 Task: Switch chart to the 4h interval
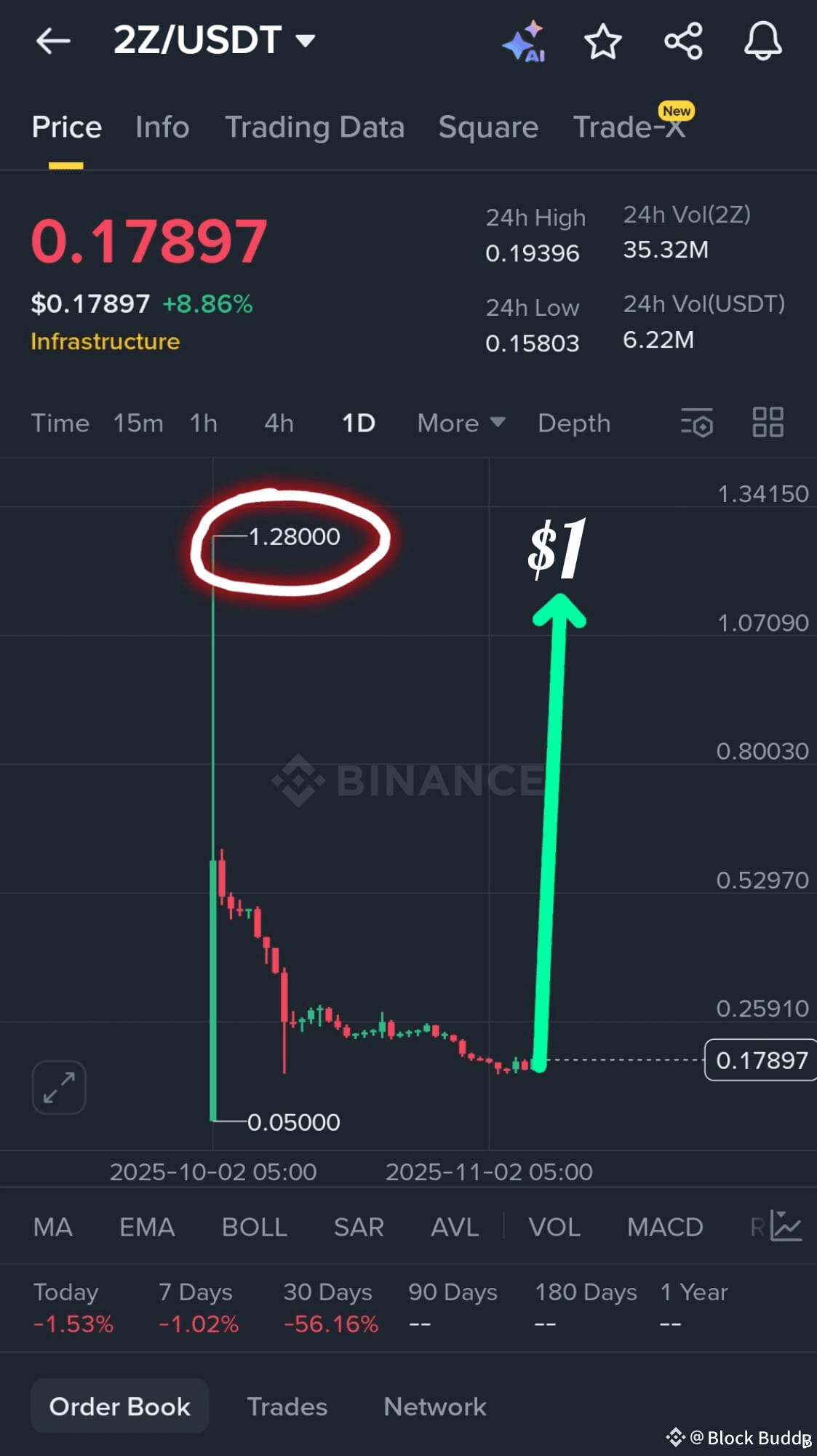pos(279,423)
